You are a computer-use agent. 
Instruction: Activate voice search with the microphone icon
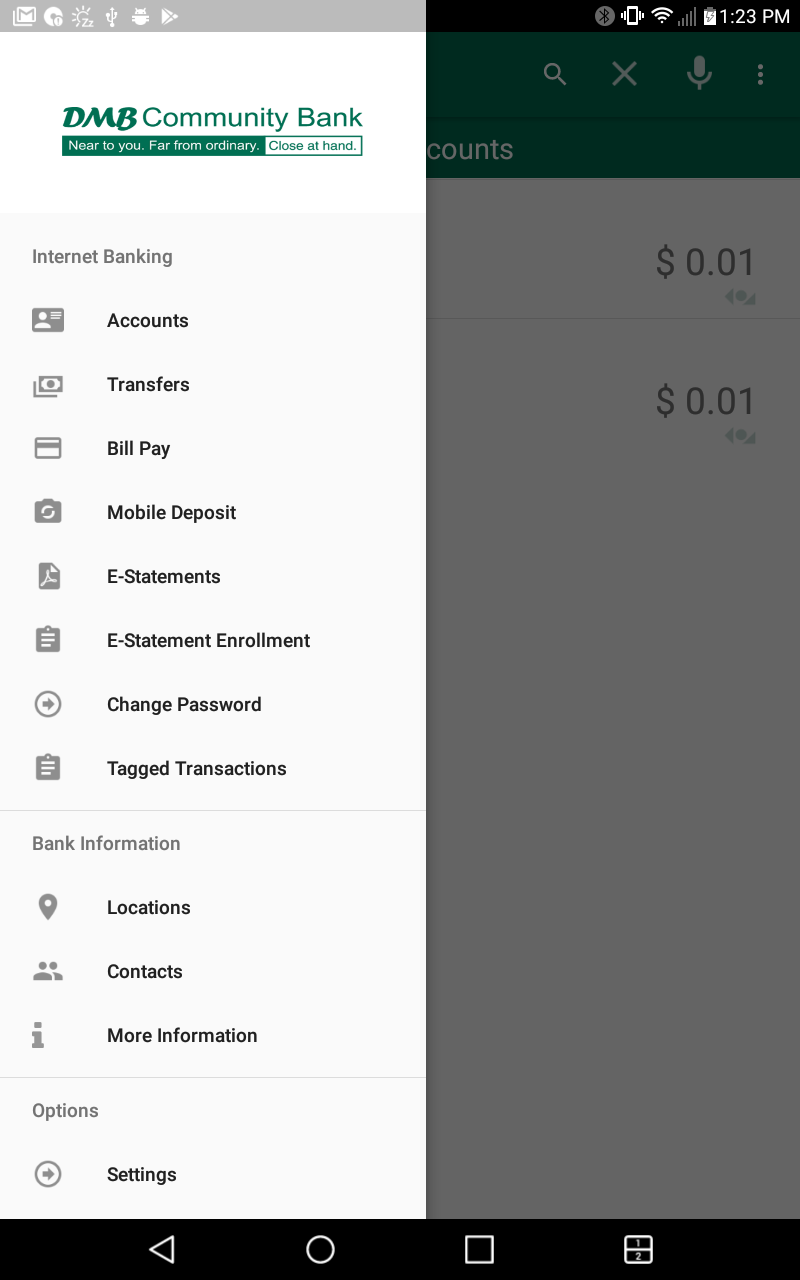click(x=699, y=73)
